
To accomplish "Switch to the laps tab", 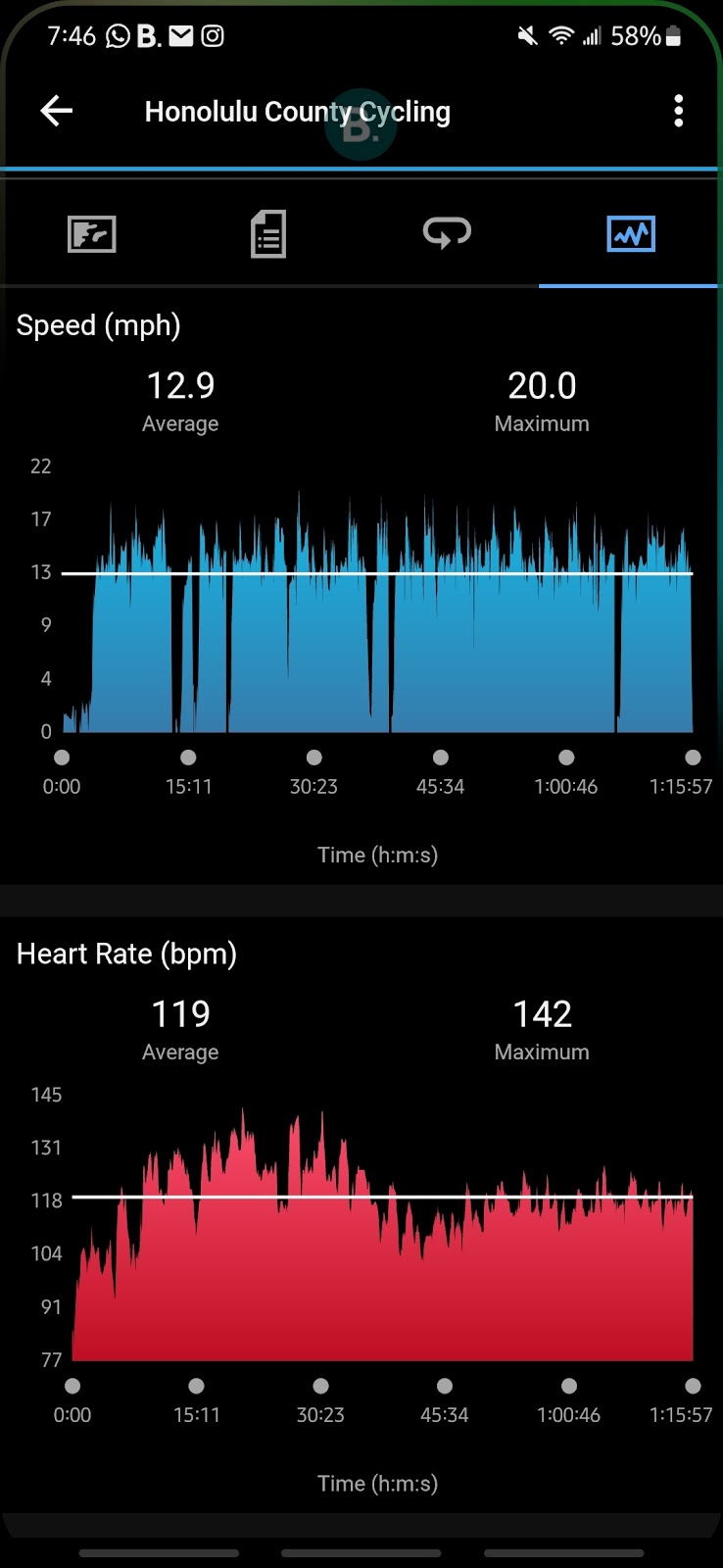I will pyautogui.click(x=447, y=235).
